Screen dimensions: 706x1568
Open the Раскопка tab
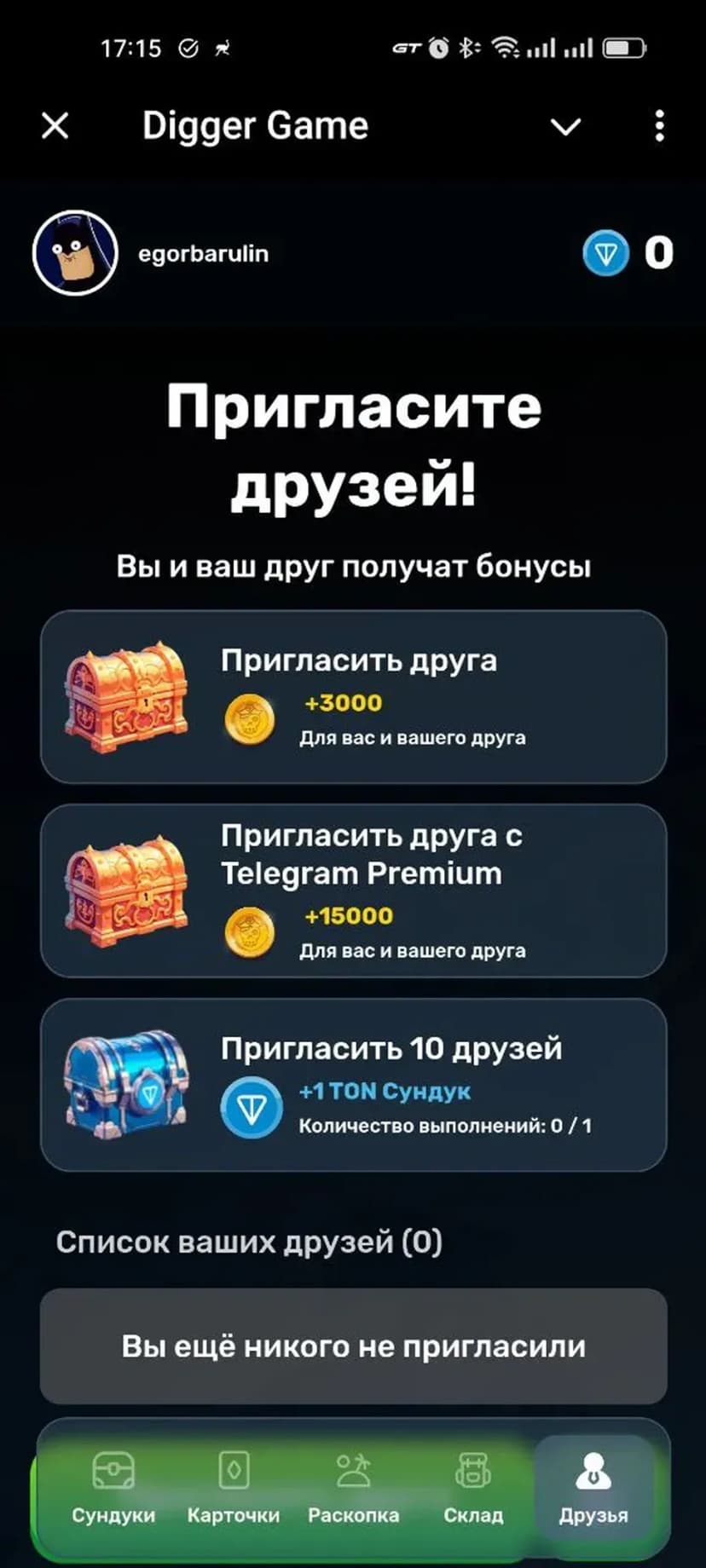353,1488
